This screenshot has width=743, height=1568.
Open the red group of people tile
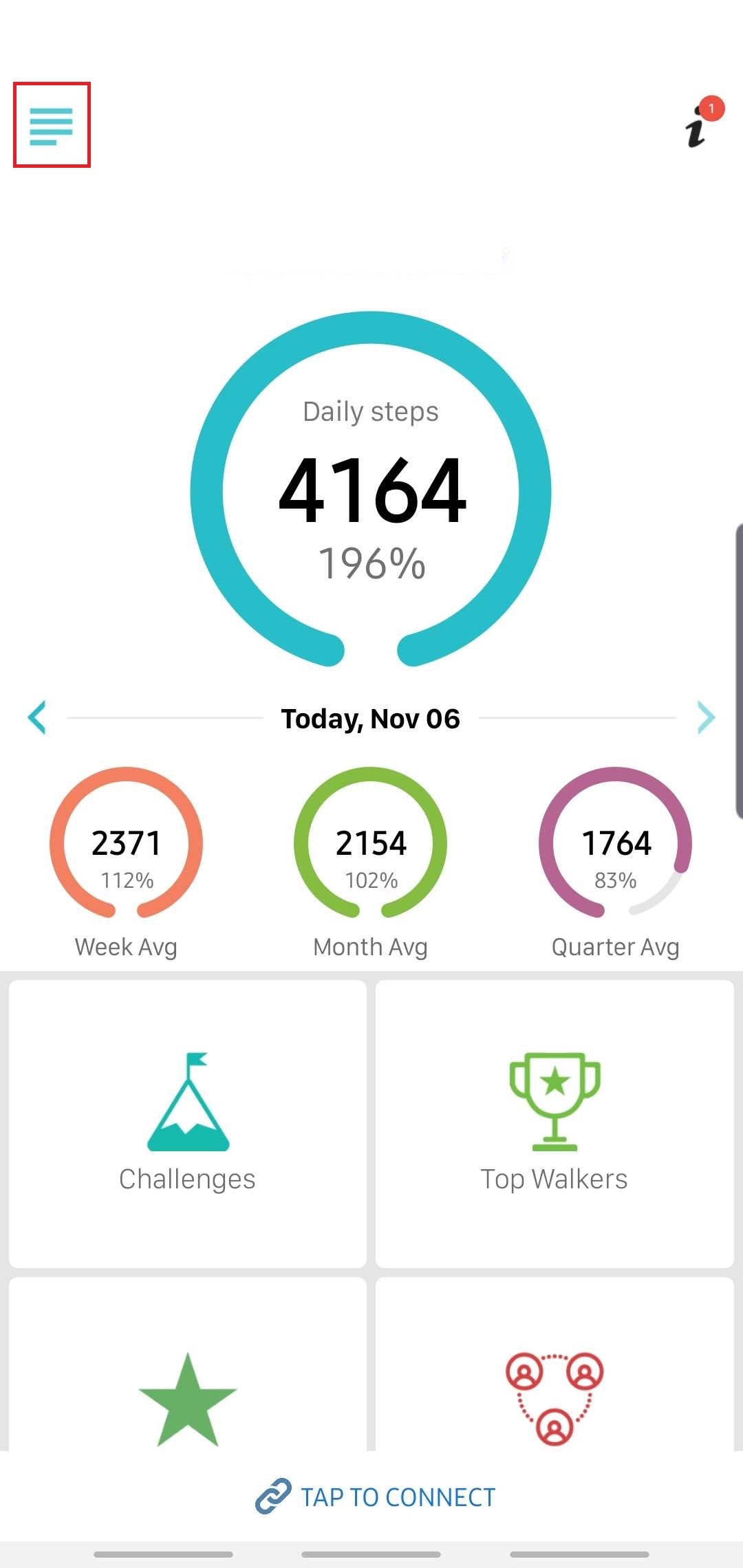tap(554, 1364)
